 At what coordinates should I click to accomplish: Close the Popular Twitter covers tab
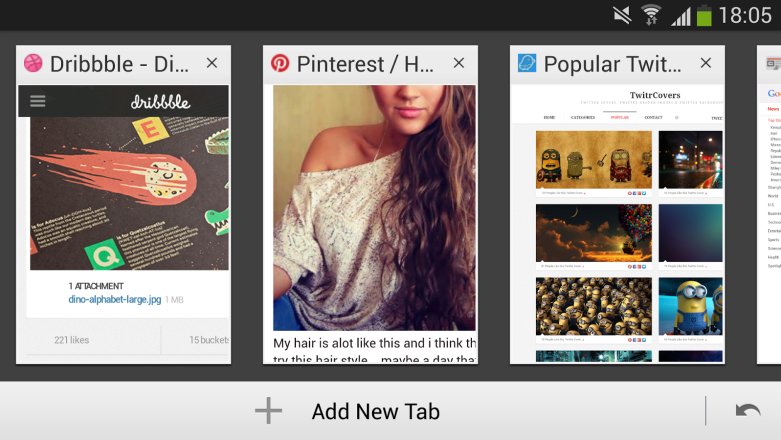[706, 63]
